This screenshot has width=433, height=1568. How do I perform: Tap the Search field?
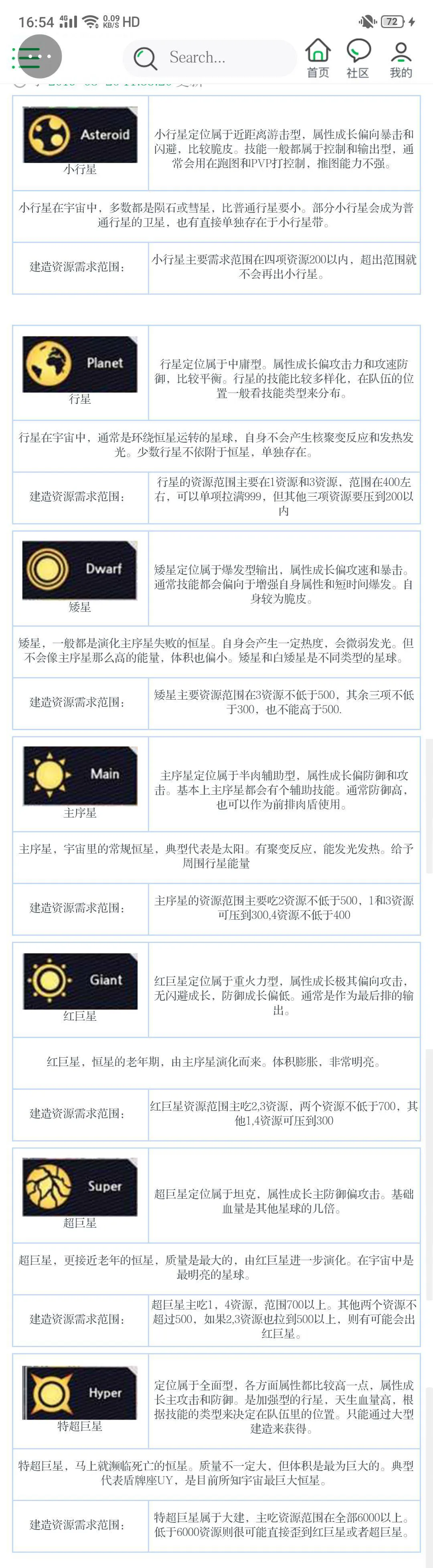pyautogui.click(x=210, y=58)
